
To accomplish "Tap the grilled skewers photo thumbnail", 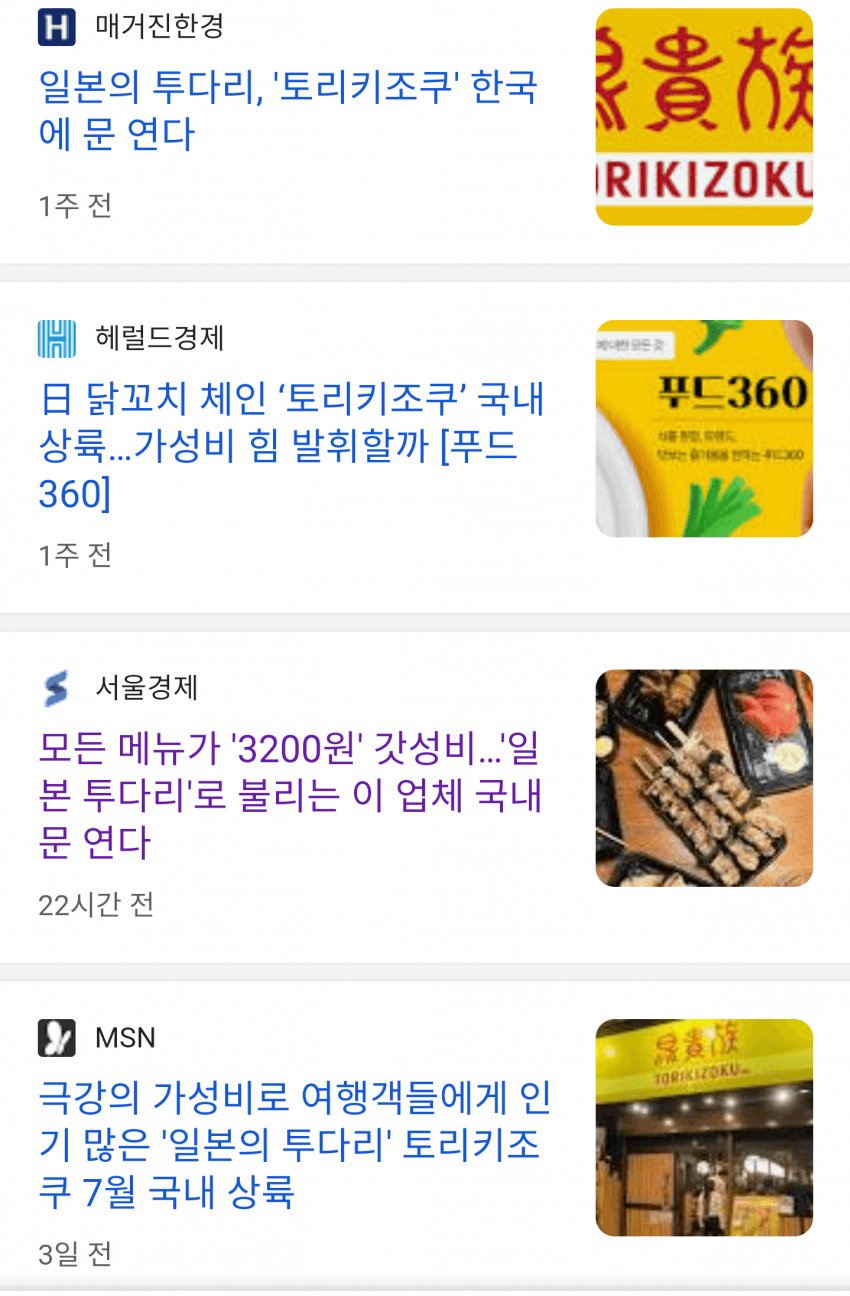I will (x=704, y=778).
